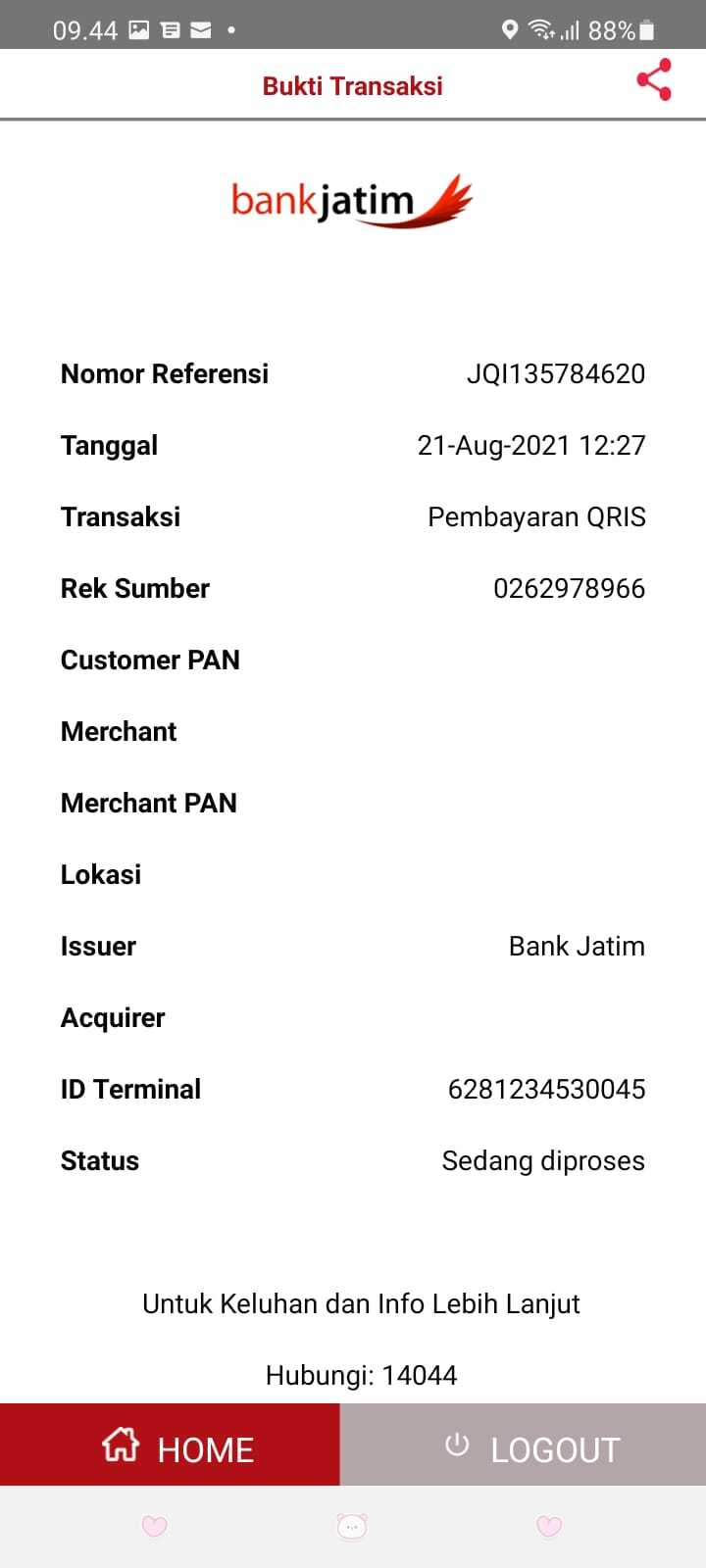Tap the gallery notification icon in the status bar
The image size is (706, 1568).
139,29
